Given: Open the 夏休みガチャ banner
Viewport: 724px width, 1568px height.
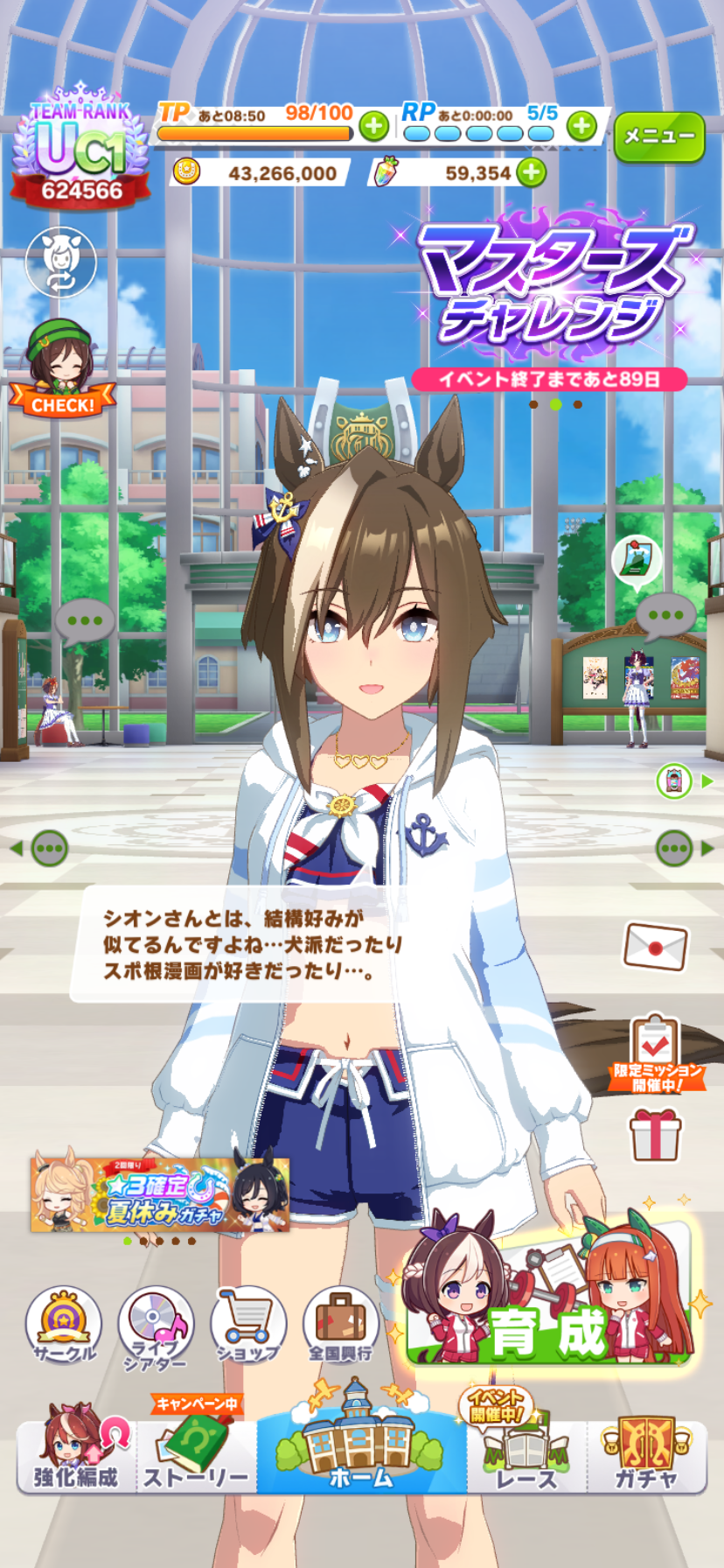Looking at the screenshot, I should [x=159, y=1194].
